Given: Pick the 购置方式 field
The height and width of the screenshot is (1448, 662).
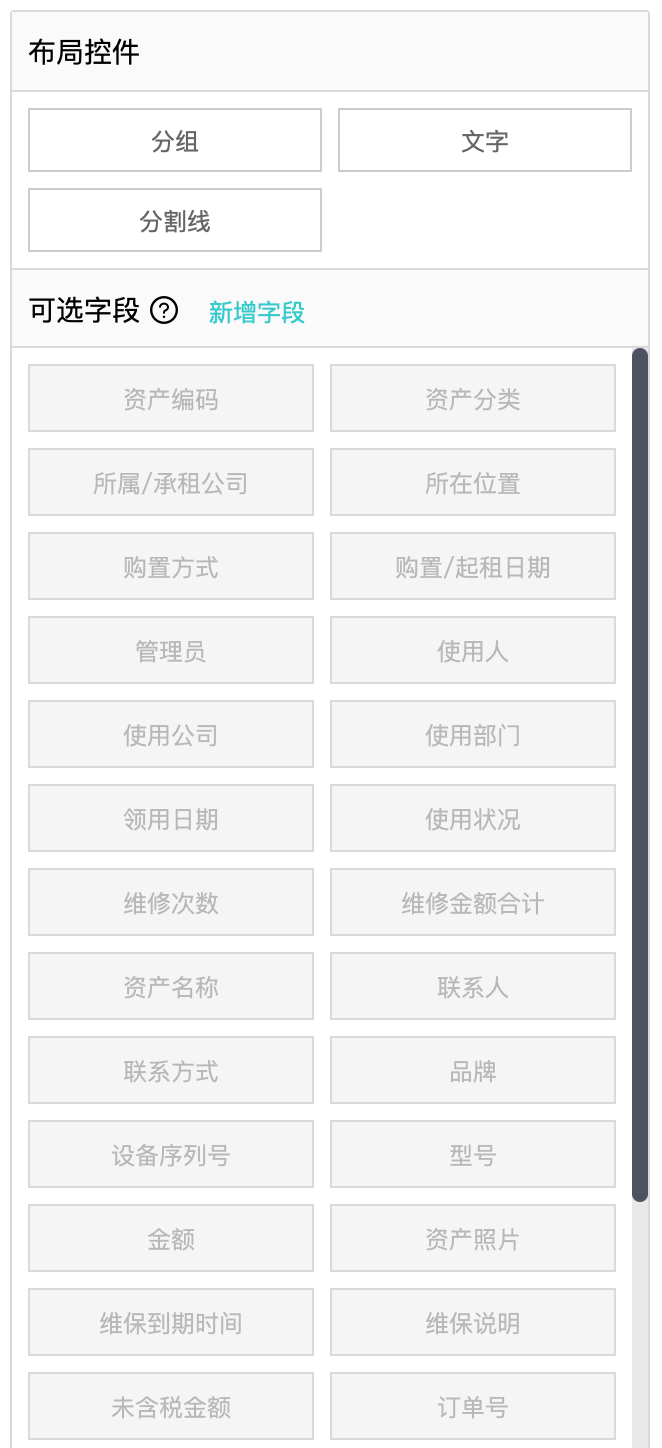Looking at the screenshot, I should coord(171,566).
